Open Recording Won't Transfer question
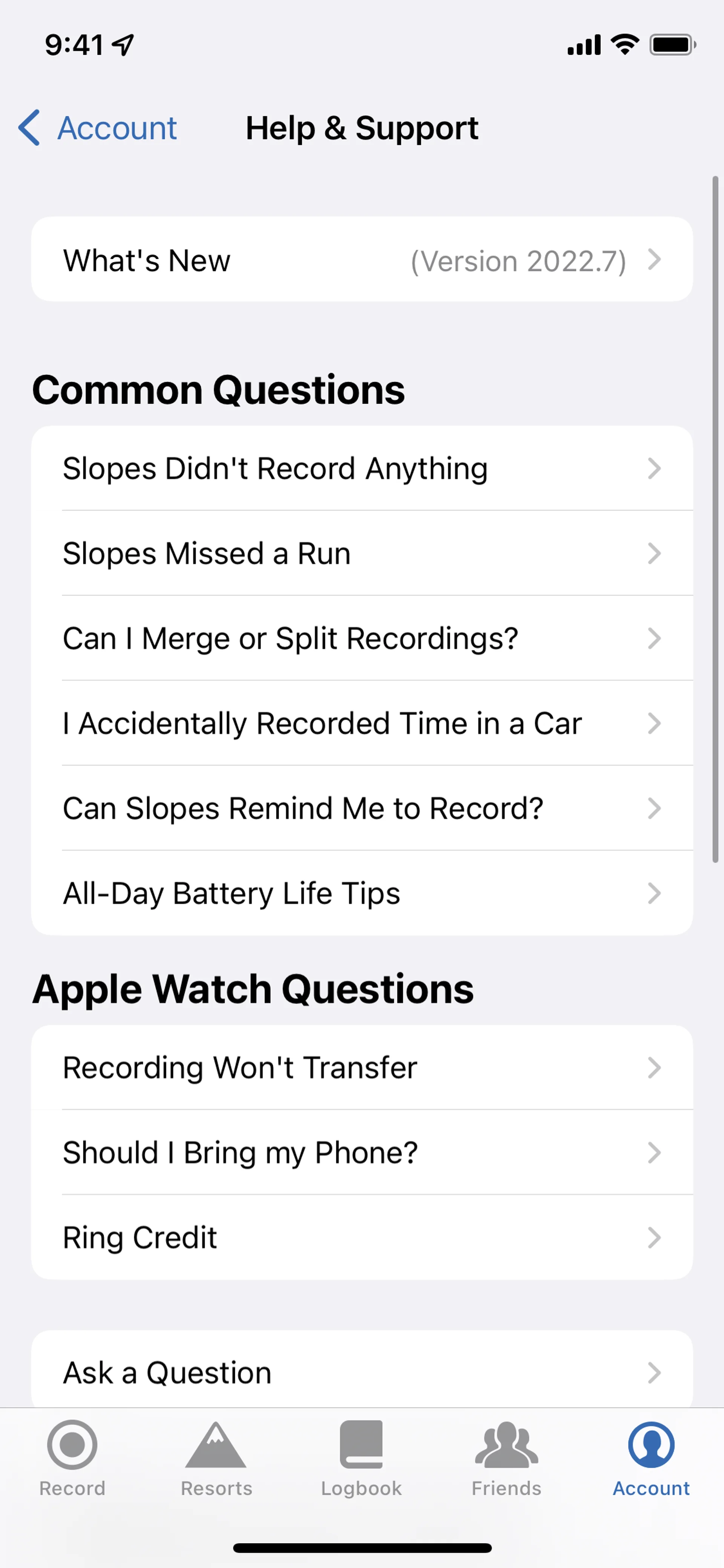This screenshot has height=1568, width=724. click(361, 1068)
